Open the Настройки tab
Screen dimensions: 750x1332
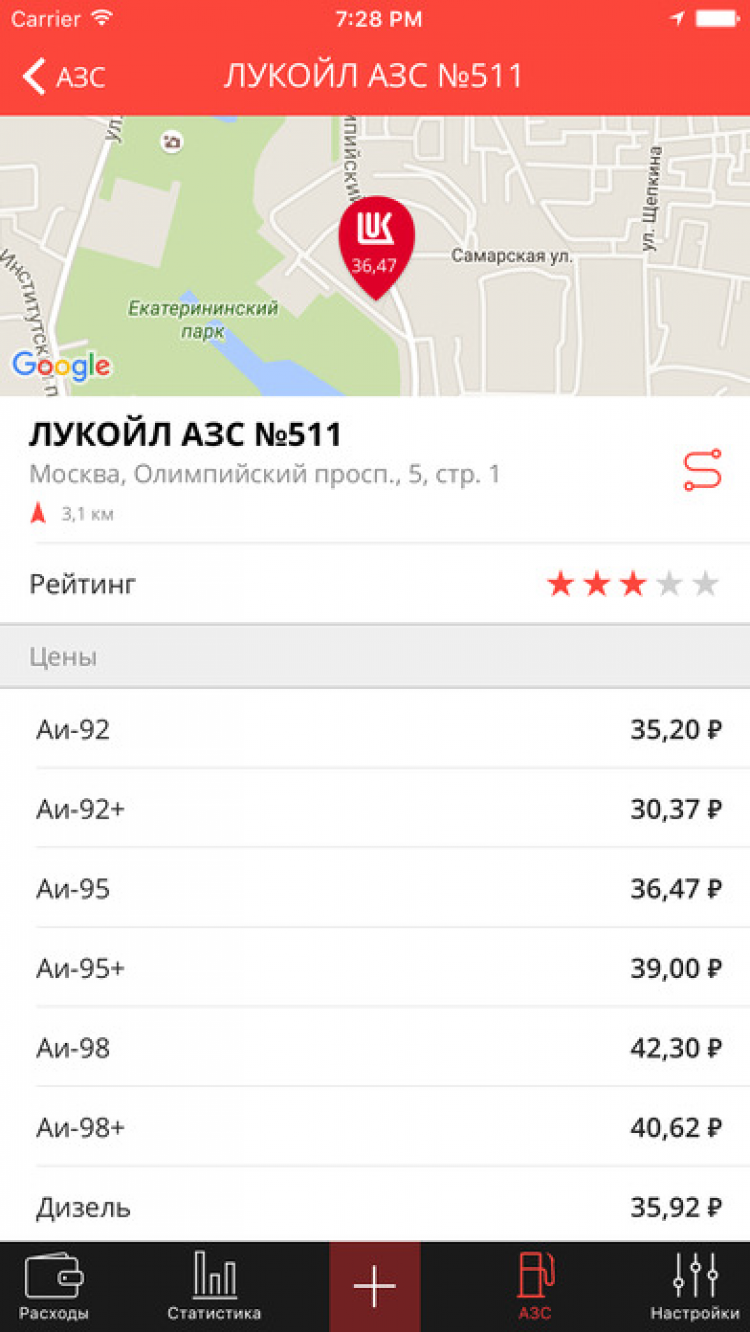click(695, 1287)
